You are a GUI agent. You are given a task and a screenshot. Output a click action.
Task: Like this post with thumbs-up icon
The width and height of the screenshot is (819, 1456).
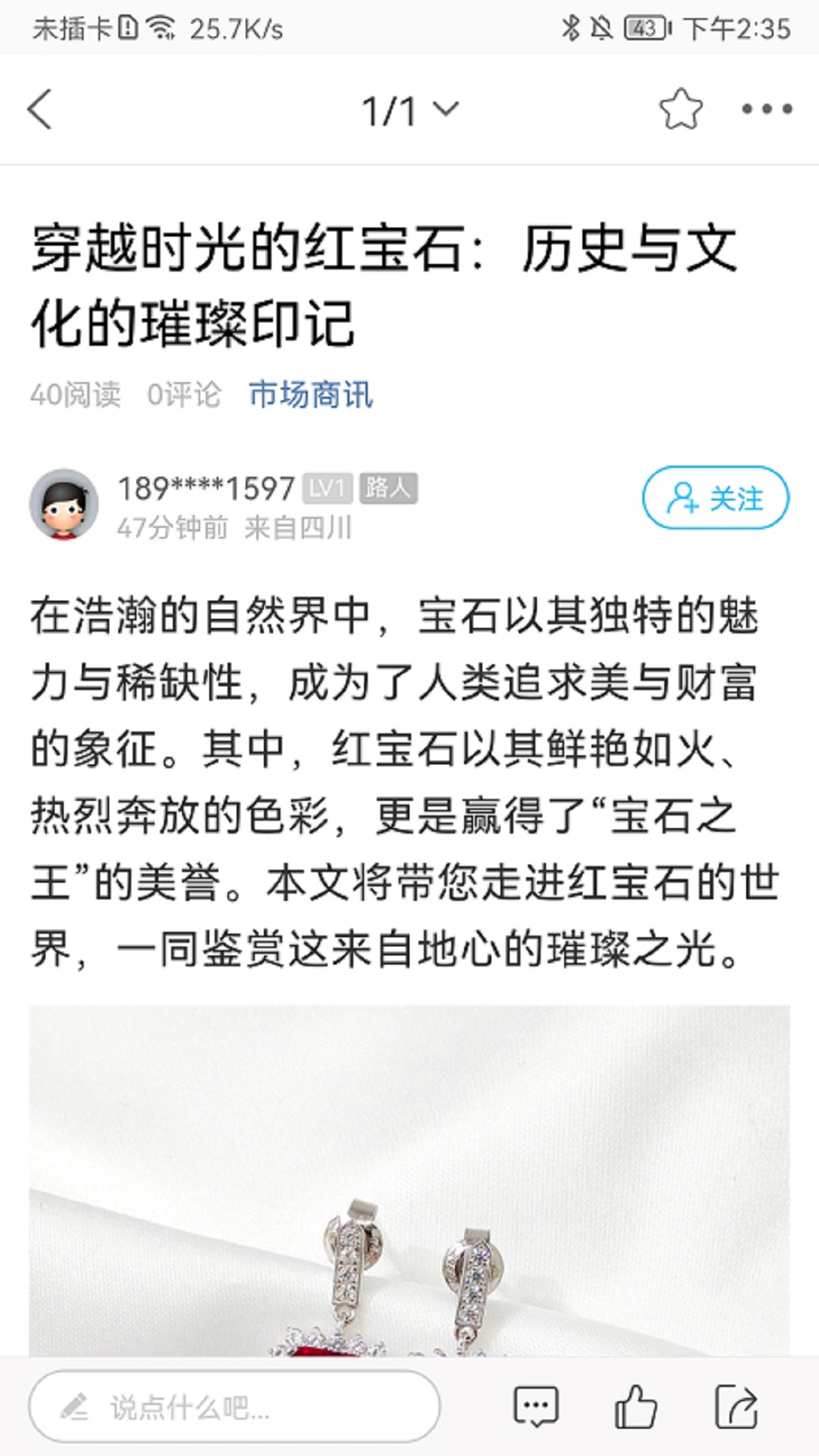635,1407
